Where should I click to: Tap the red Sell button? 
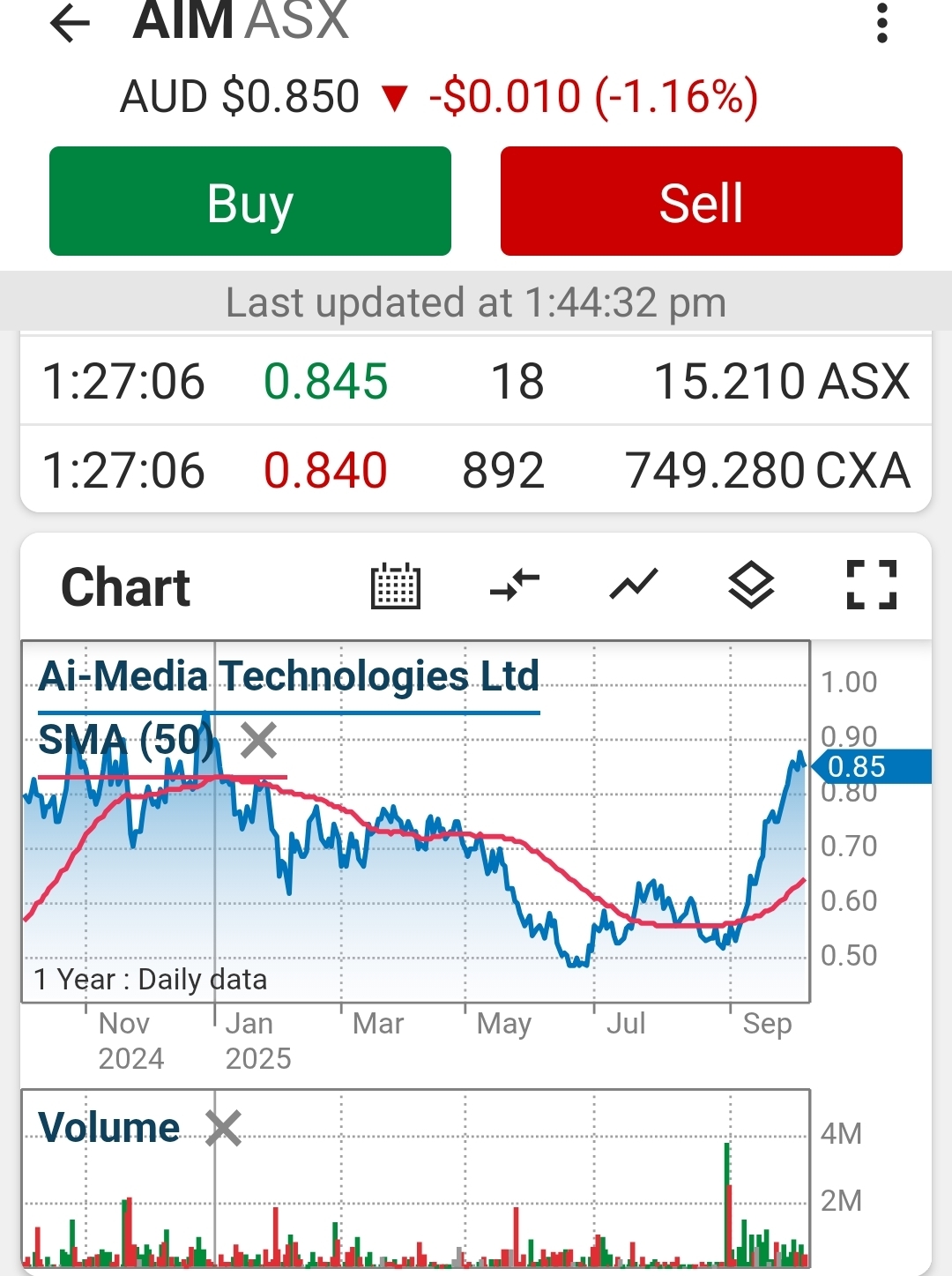tap(701, 202)
